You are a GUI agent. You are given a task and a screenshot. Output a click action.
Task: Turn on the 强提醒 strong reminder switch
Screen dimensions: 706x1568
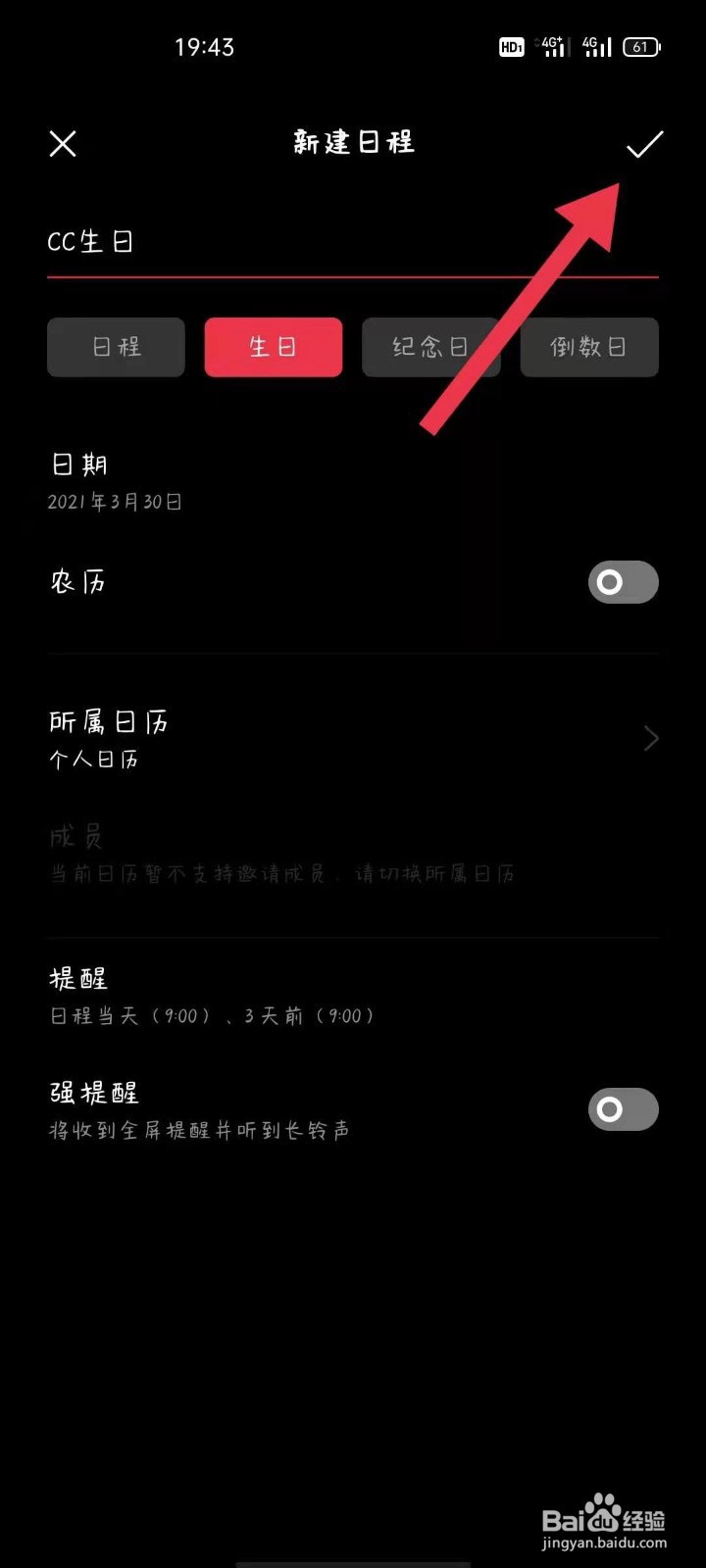623,1109
